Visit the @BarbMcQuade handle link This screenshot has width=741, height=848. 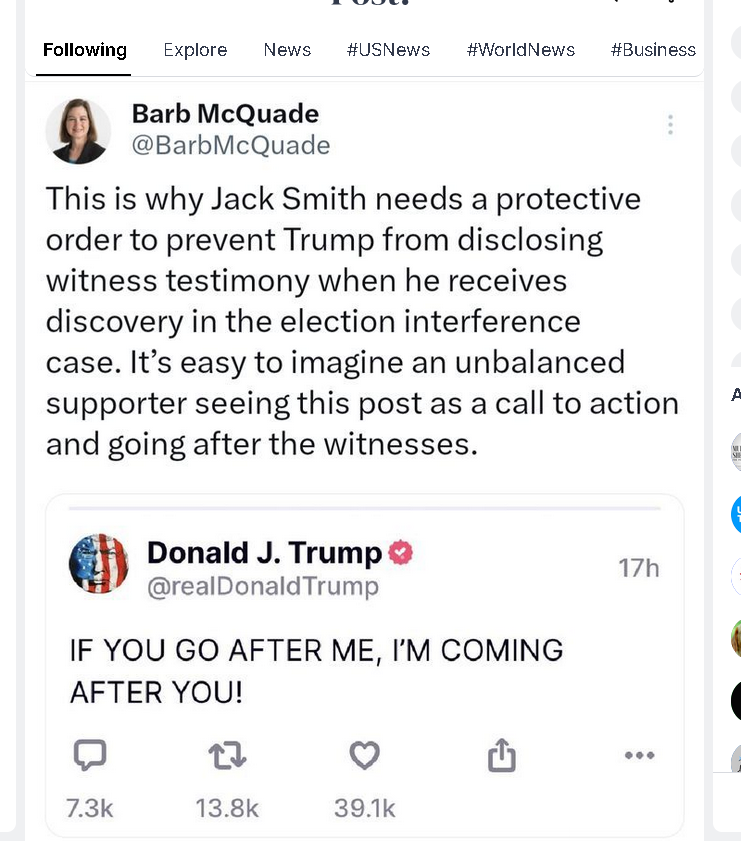coord(231,145)
